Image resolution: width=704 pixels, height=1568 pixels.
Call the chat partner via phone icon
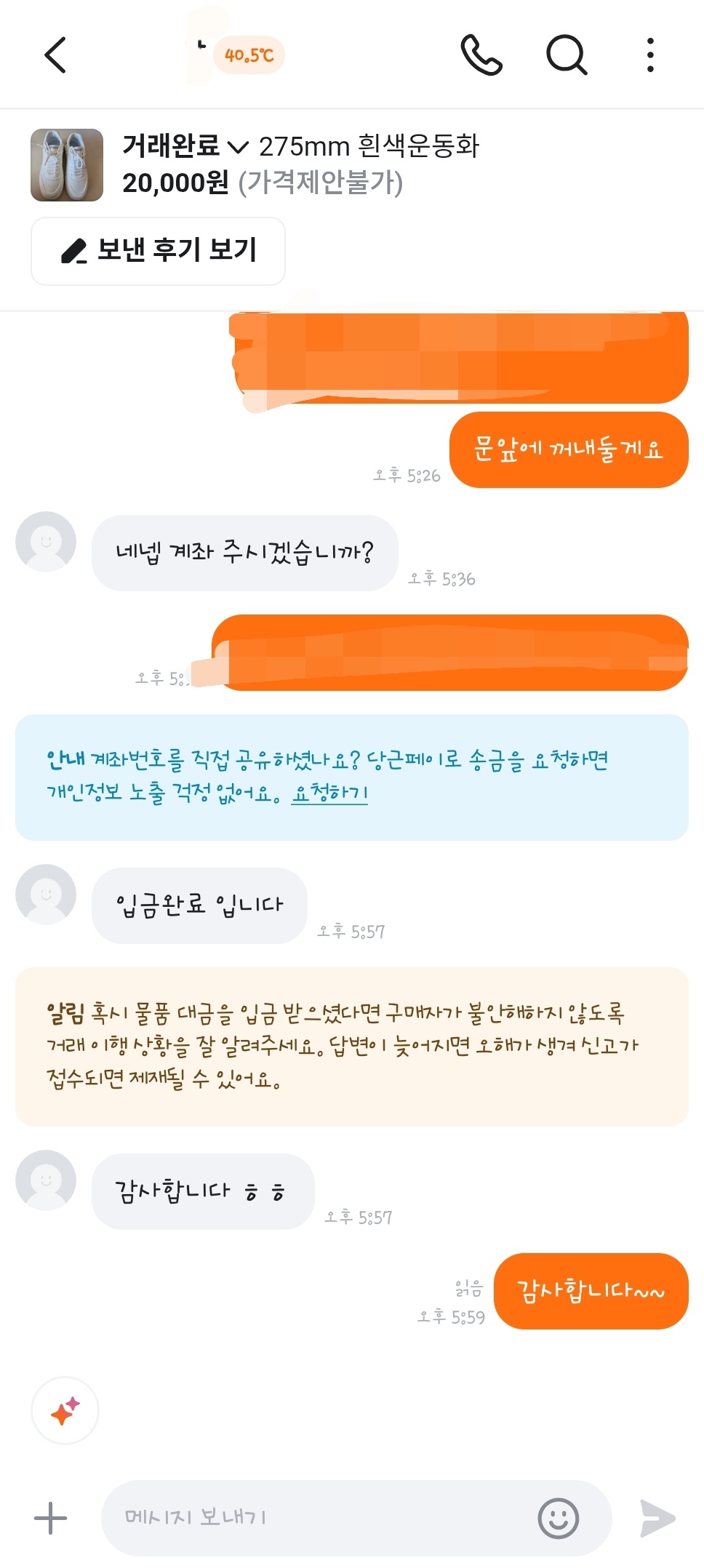(x=481, y=55)
